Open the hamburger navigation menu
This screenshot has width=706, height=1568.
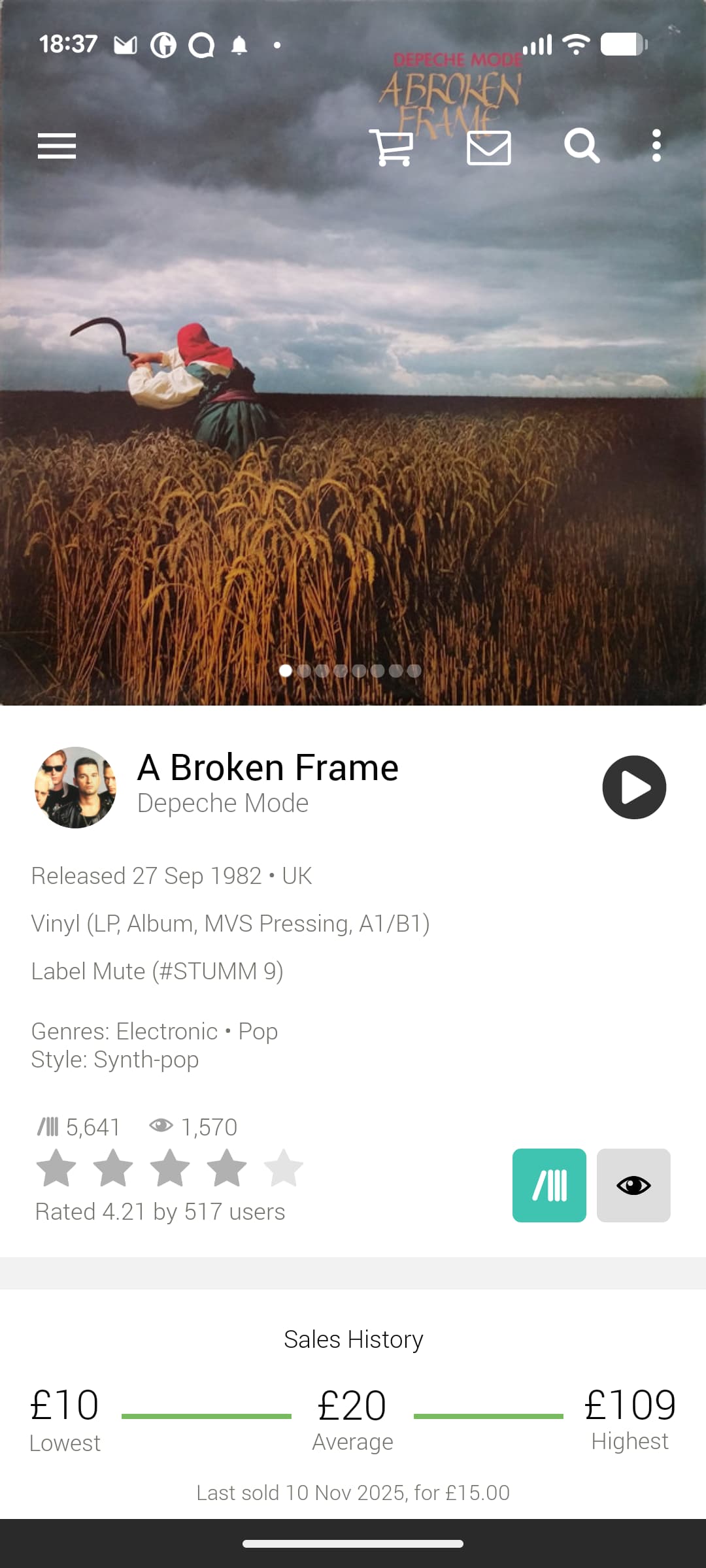(57, 146)
